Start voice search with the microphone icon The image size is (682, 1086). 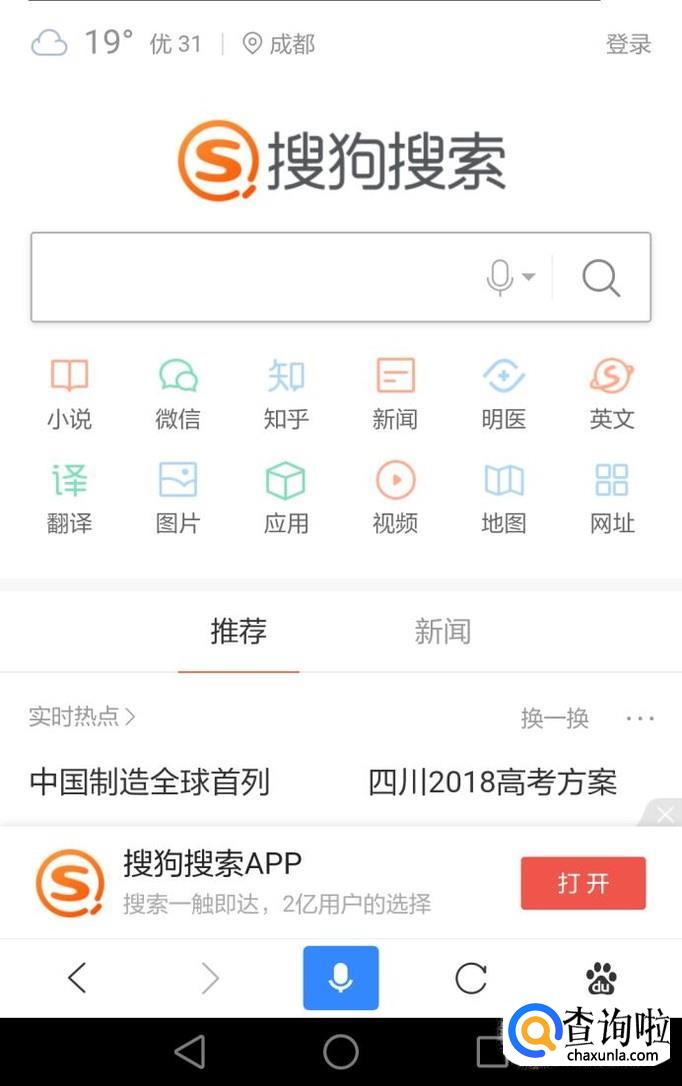[501, 277]
